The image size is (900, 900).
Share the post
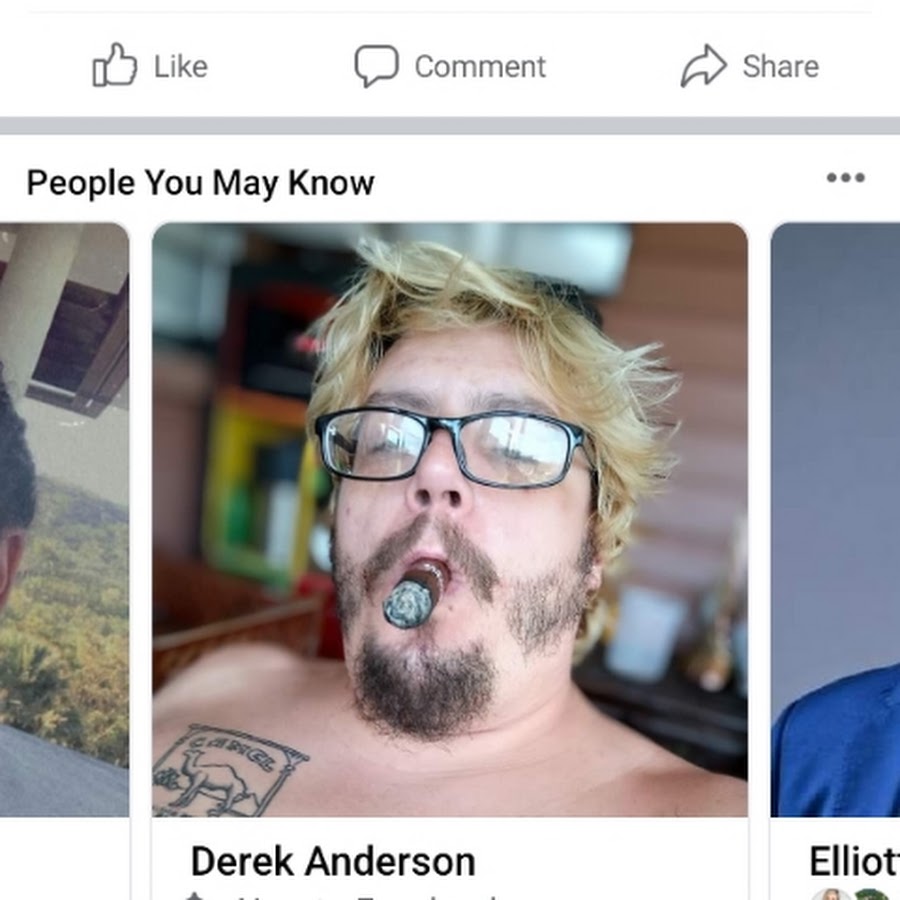[750, 66]
